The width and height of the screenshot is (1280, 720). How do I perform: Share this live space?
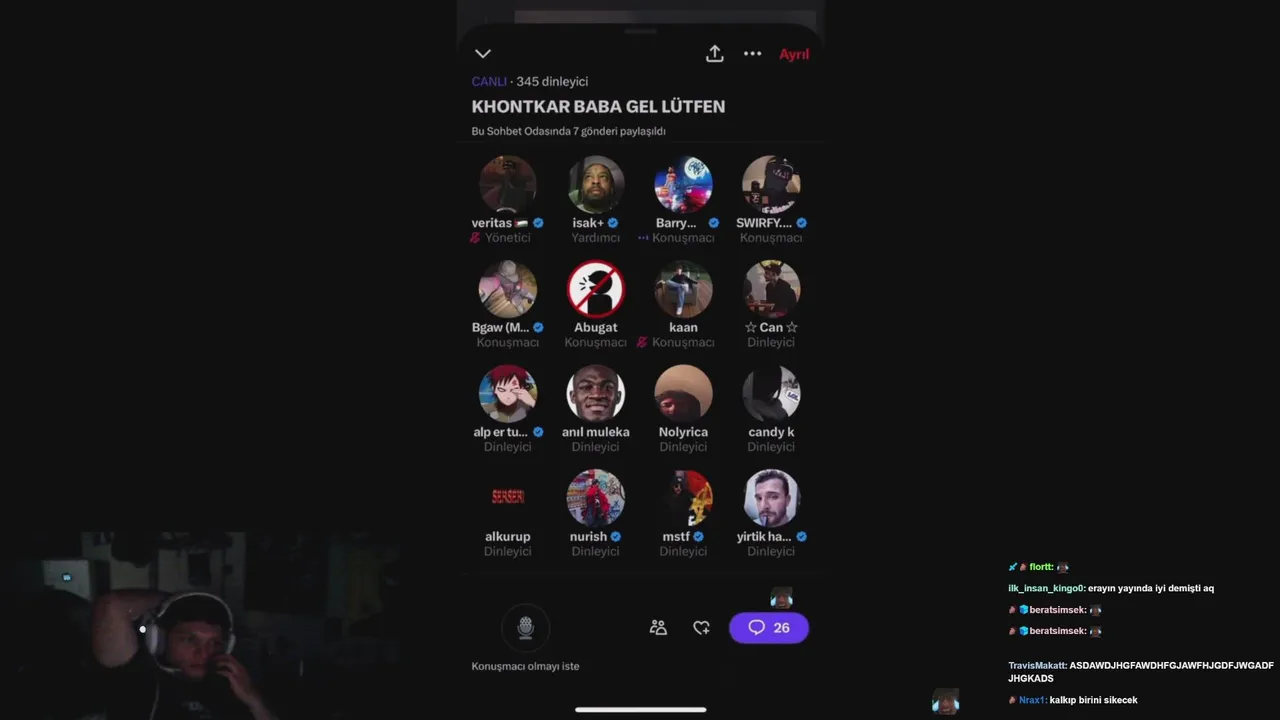[x=714, y=54]
